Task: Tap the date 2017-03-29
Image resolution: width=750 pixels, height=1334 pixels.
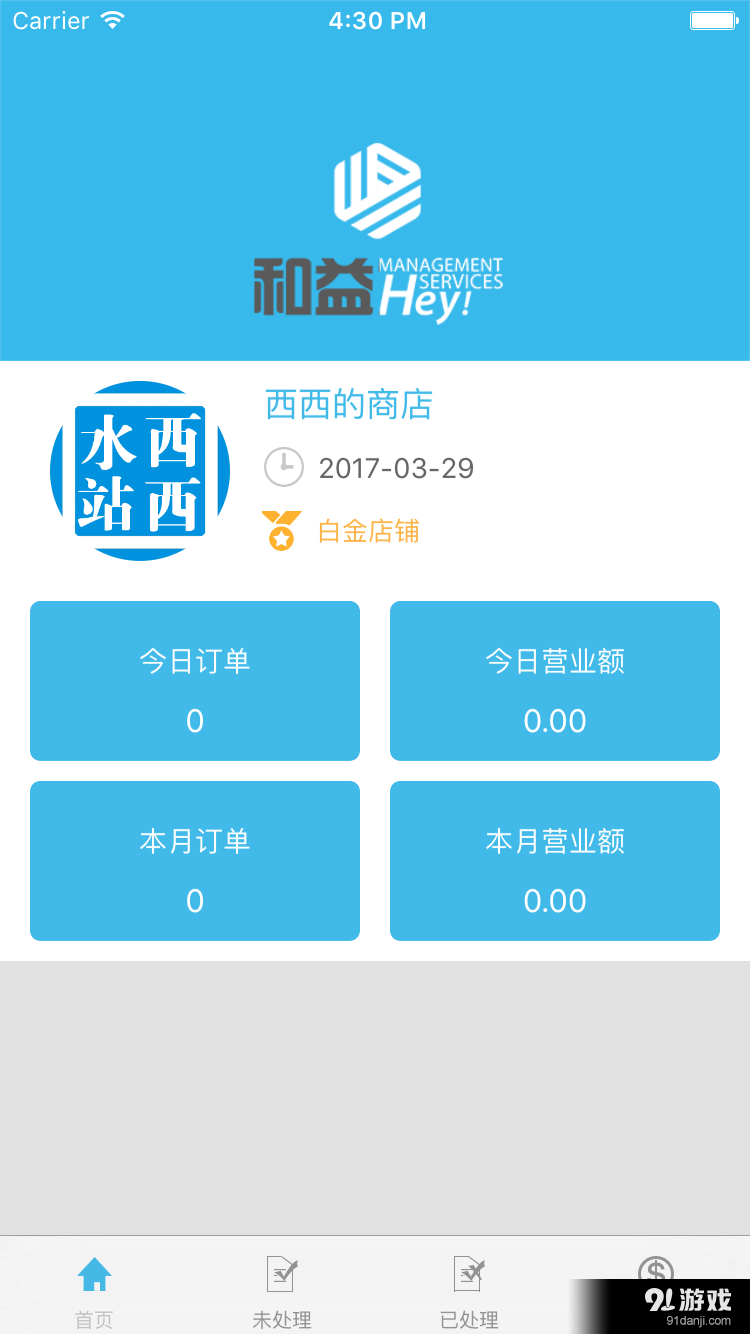Action: pyautogui.click(x=395, y=467)
